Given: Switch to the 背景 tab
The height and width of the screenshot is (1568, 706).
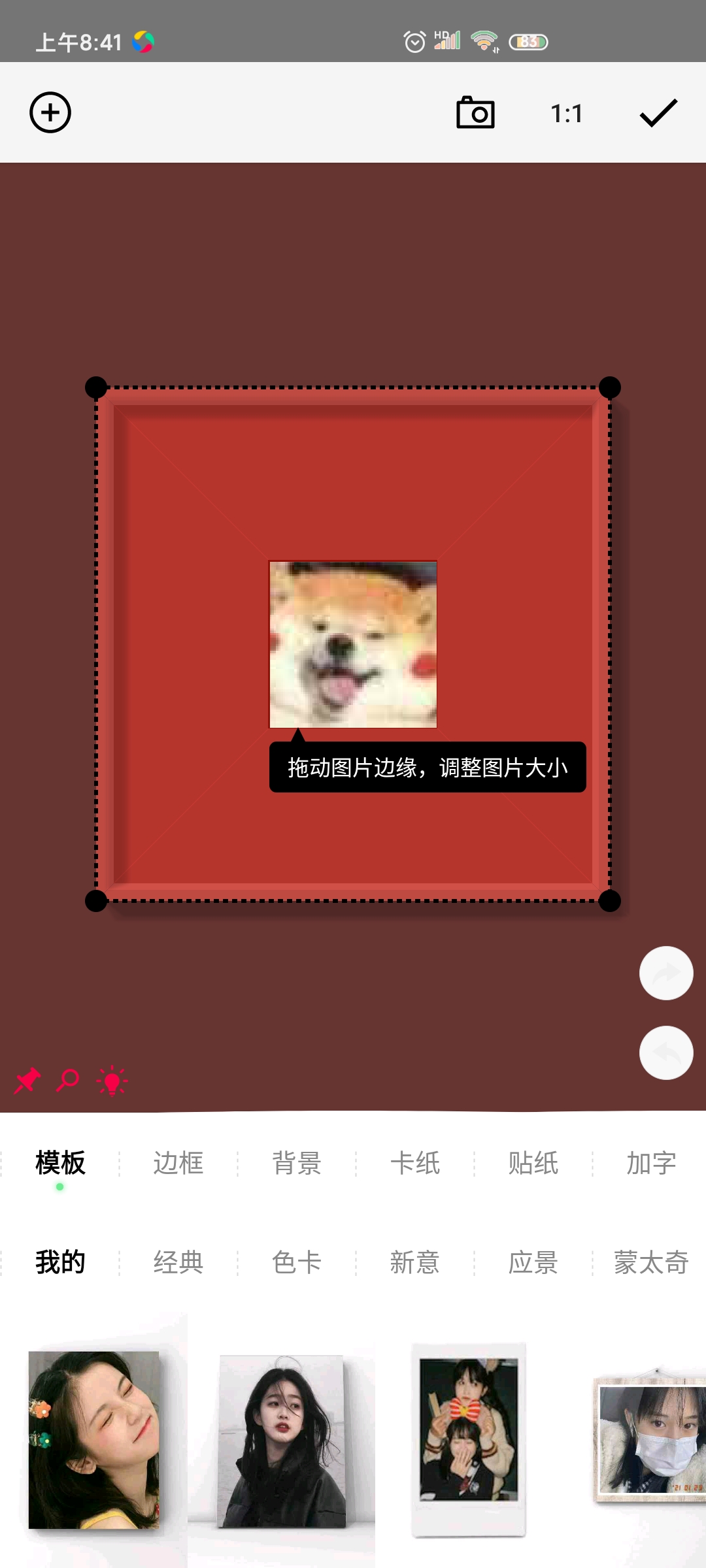Looking at the screenshot, I should [296, 1163].
